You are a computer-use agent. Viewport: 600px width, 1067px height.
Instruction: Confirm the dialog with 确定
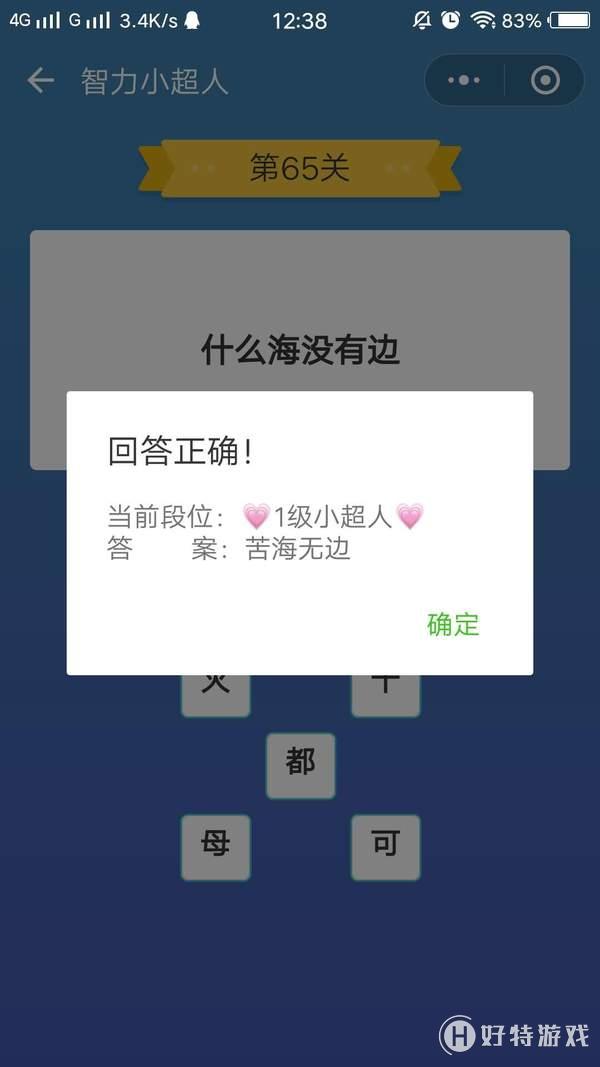coord(453,624)
